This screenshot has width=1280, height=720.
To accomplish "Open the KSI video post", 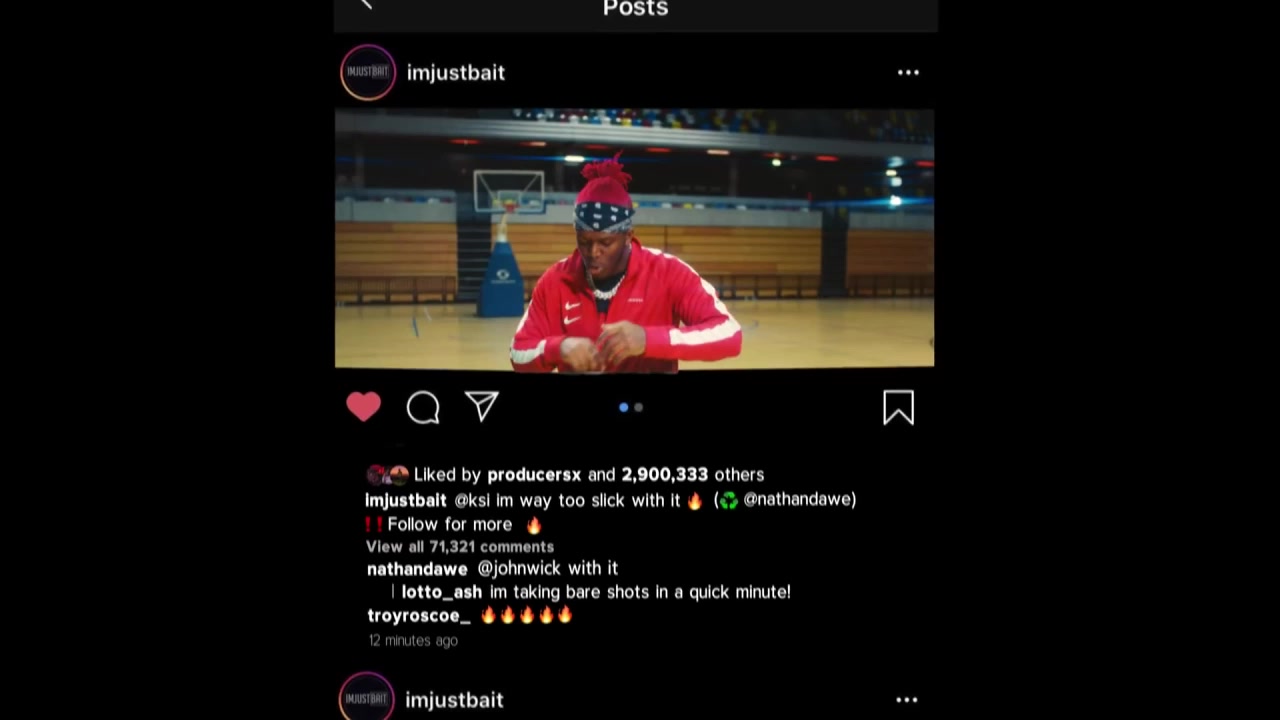I will (x=634, y=240).
